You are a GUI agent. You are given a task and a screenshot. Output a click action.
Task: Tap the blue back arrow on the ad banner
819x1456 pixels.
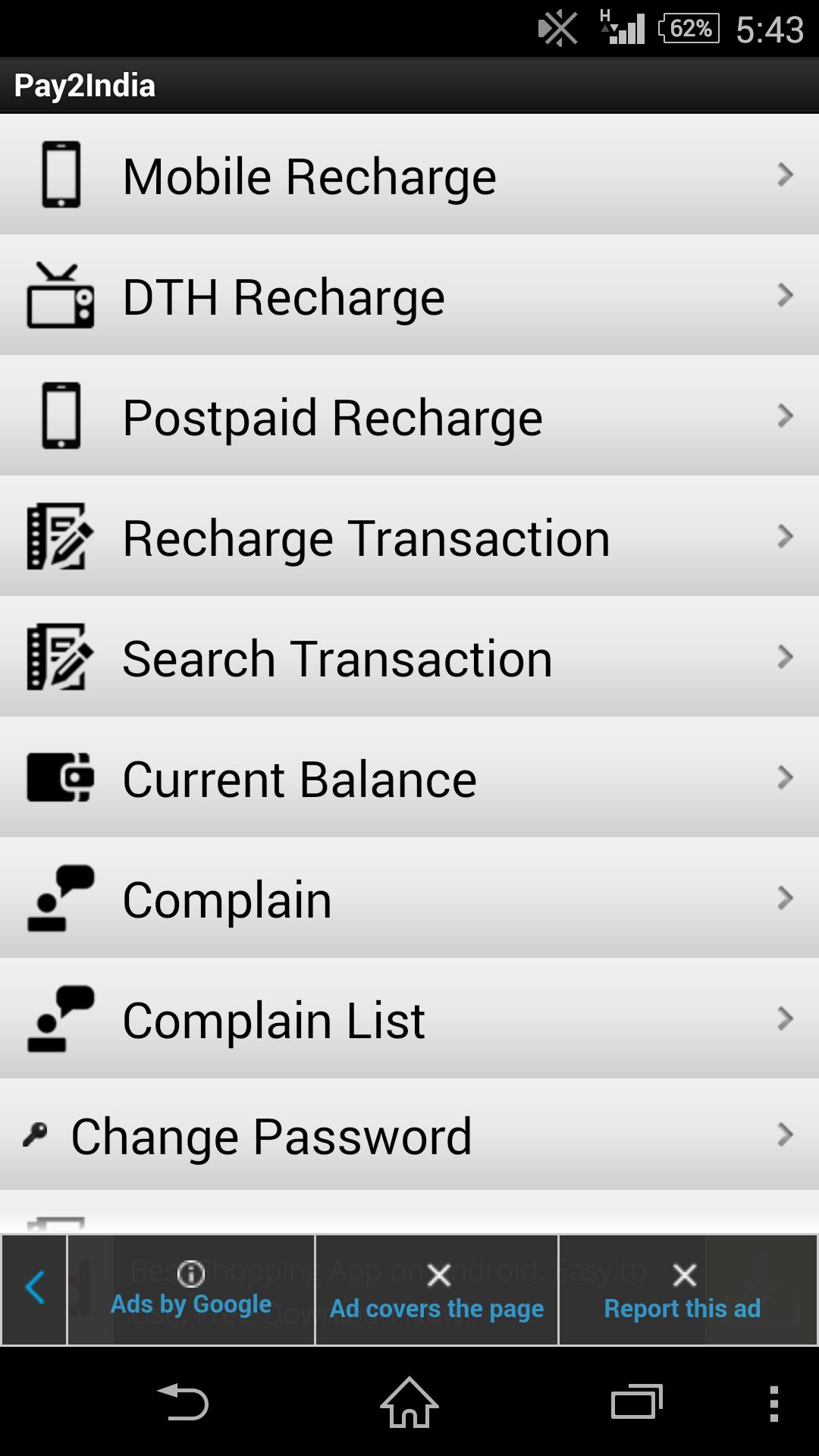pyautogui.click(x=35, y=1288)
